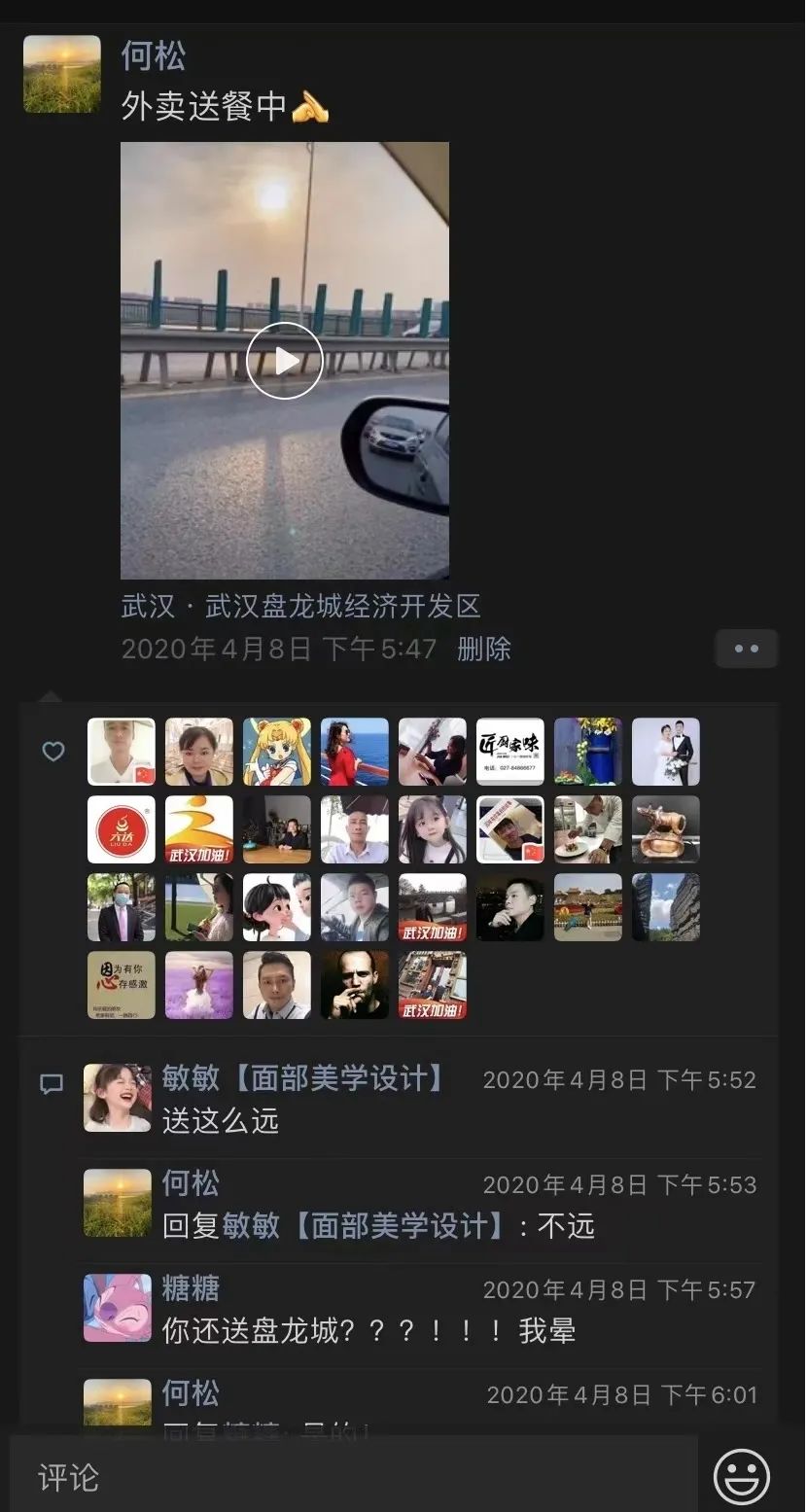Open the wedding couple avatar in likes
This screenshot has height=1512, width=807.
click(666, 752)
